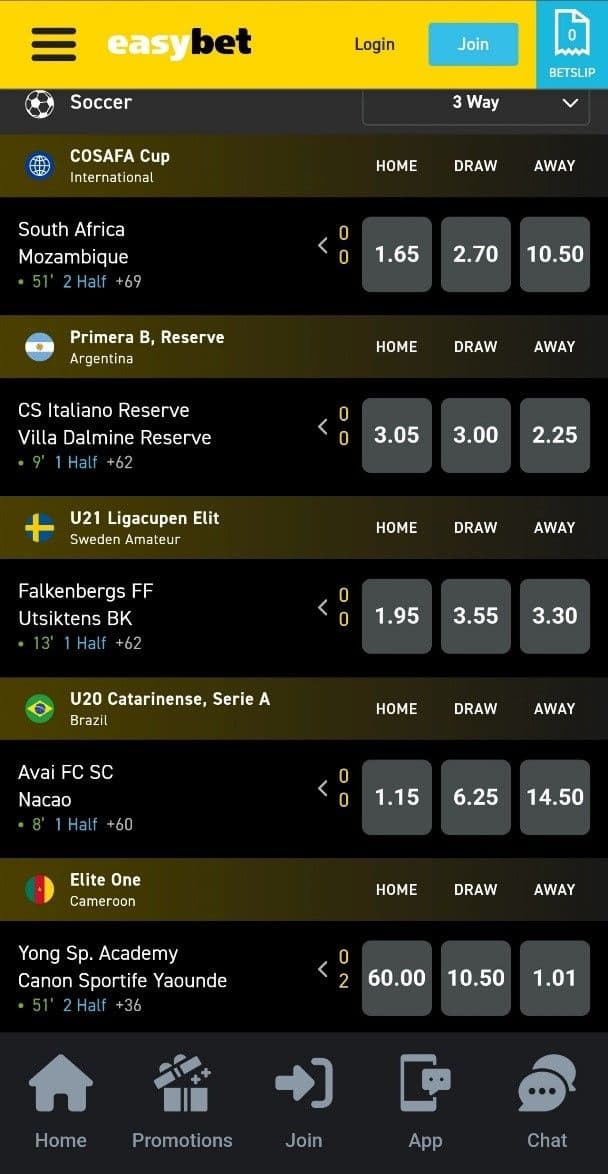This screenshot has height=1174, width=608.
Task: Choose Villa Dalmine Reserve away odds 2.25
Action: 555,435
